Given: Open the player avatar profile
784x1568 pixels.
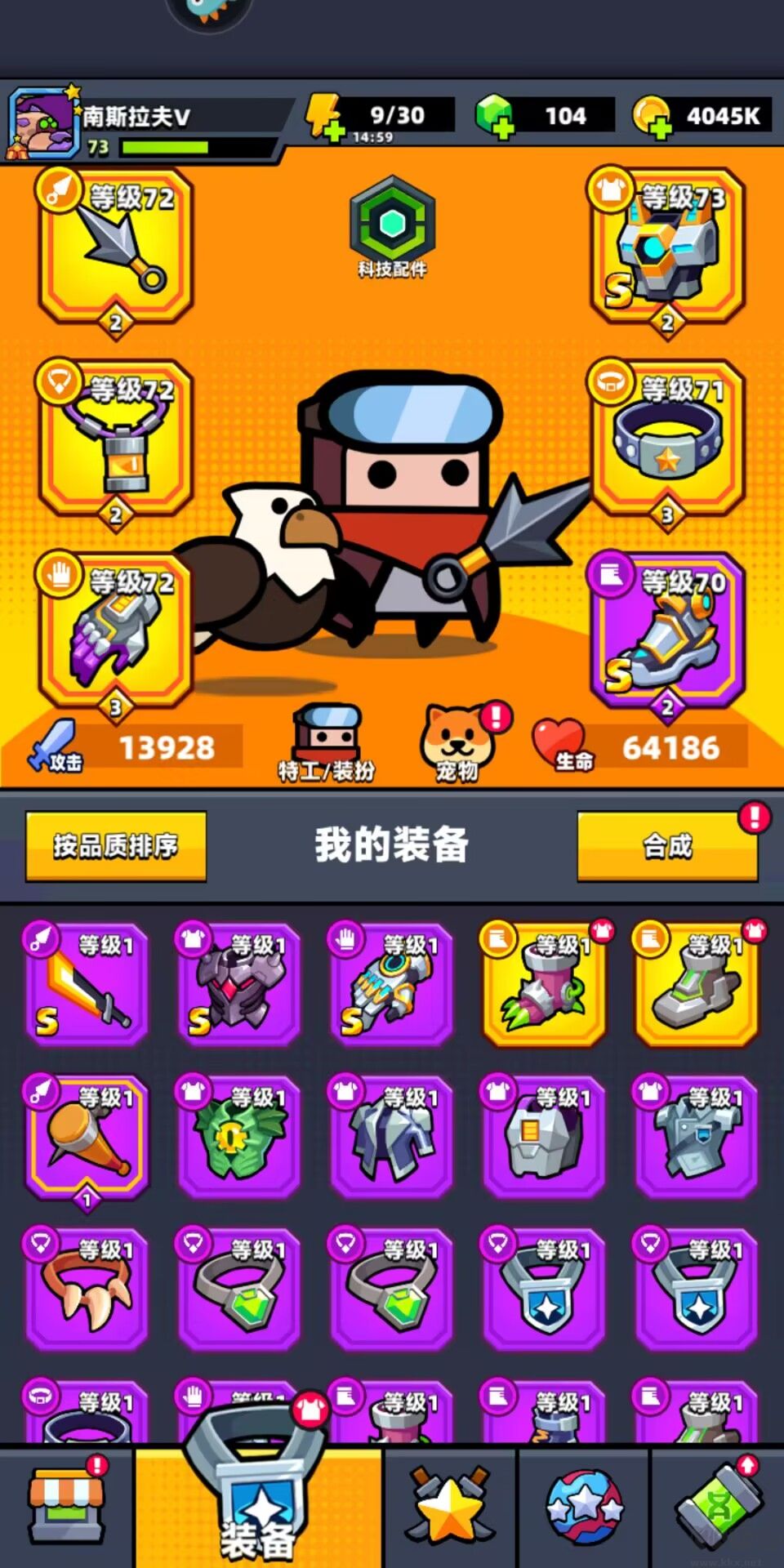Looking at the screenshot, I should pos(41,122).
